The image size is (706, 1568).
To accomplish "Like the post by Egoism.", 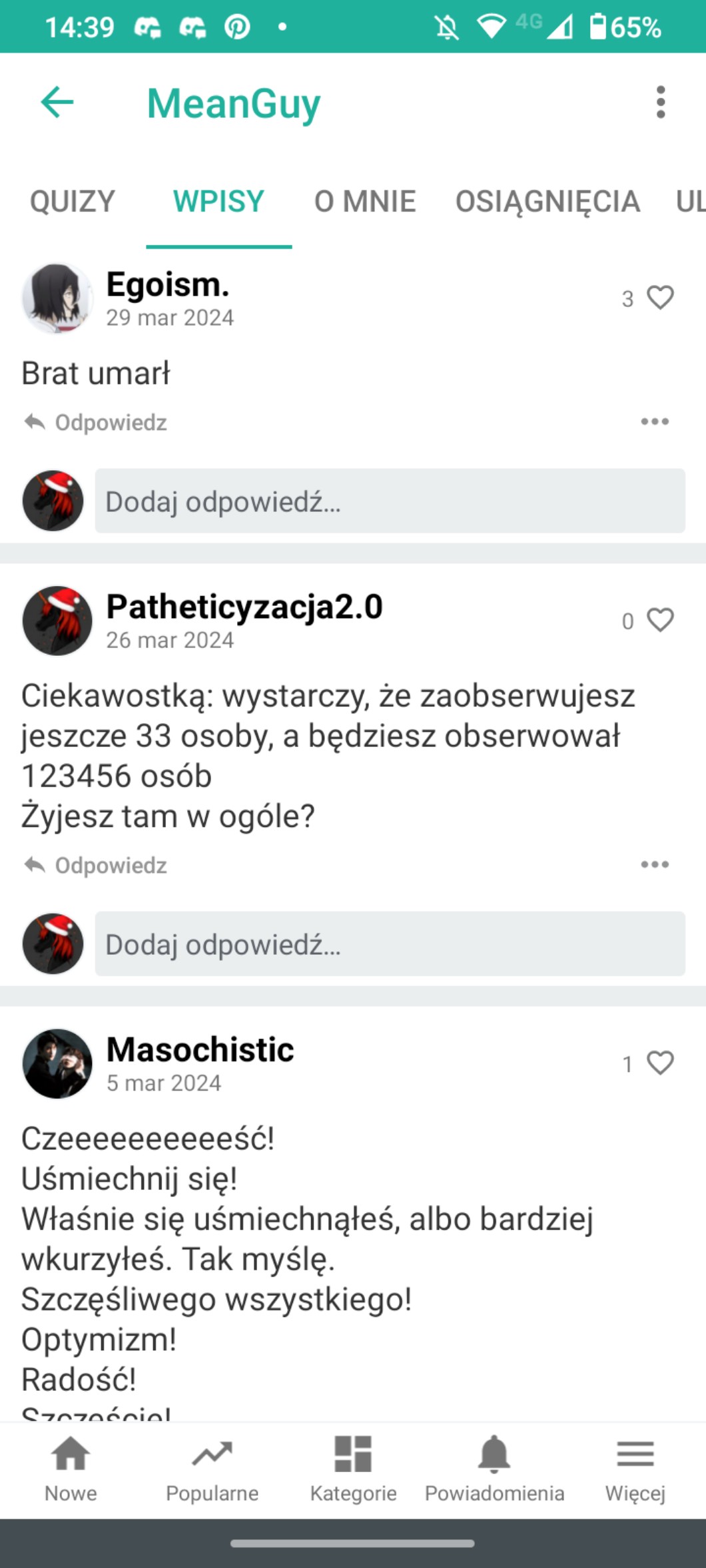I will 660,298.
